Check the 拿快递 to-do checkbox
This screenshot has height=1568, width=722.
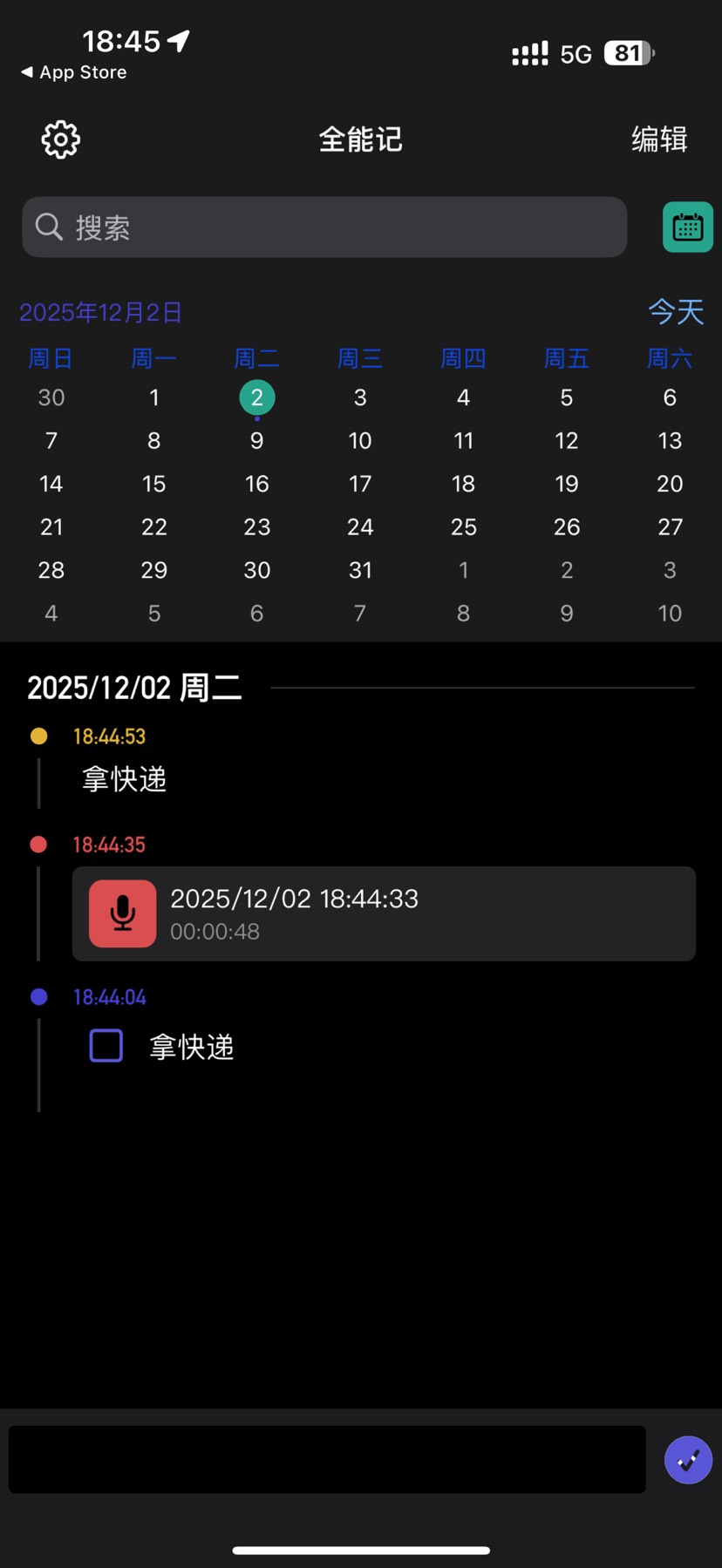(x=106, y=1046)
